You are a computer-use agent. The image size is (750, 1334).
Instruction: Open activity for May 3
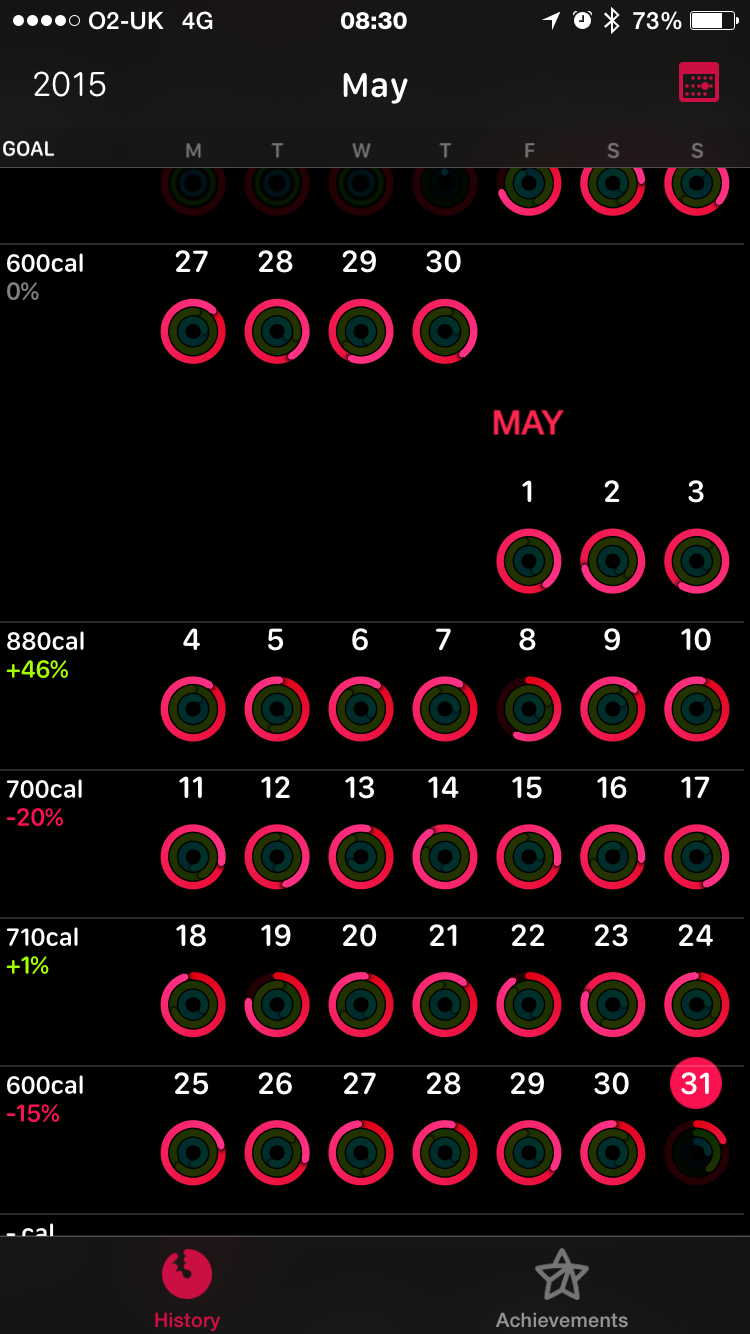tap(696, 561)
